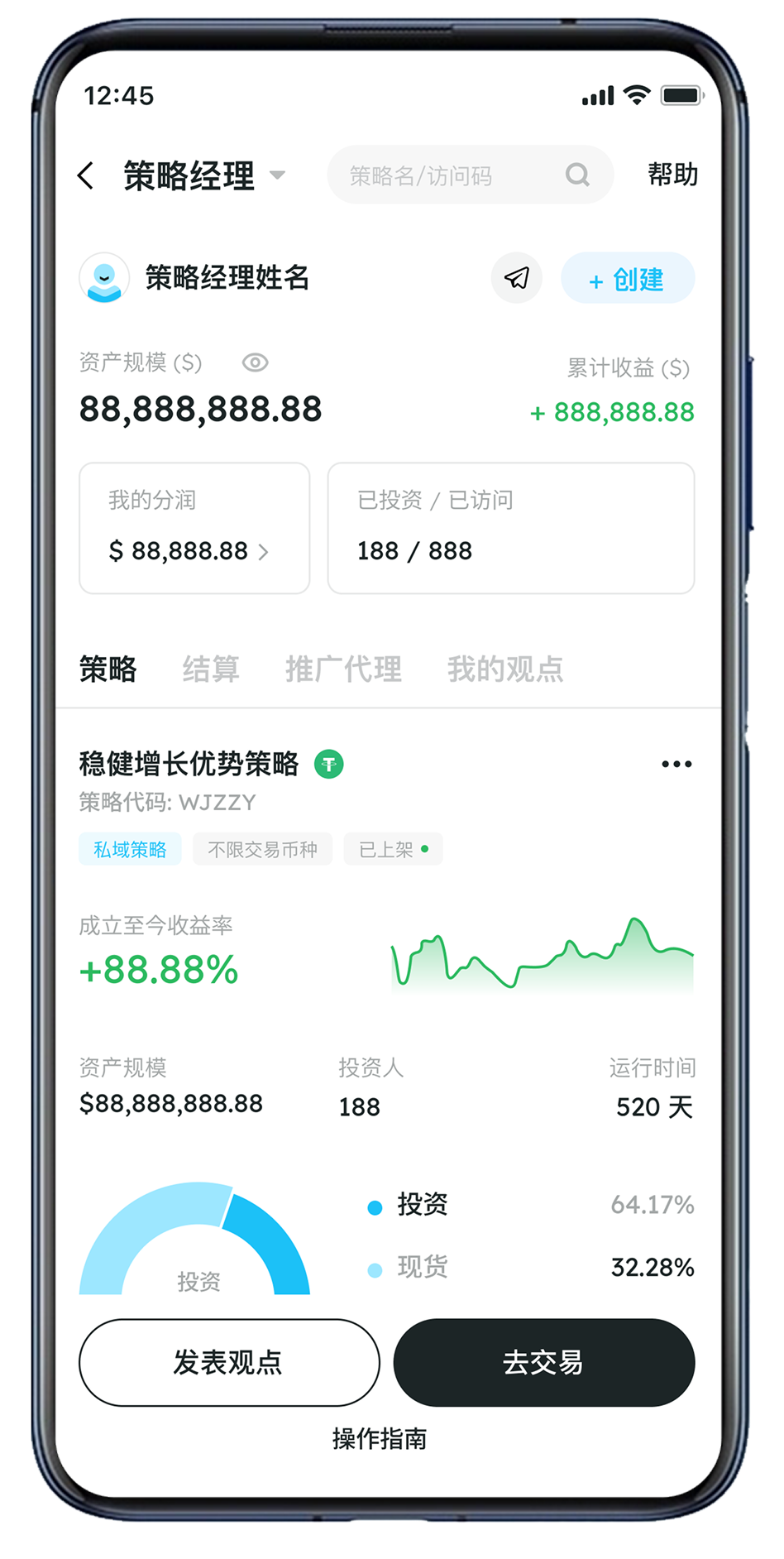Tap the 策略名/访问码 search field

click(455, 175)
